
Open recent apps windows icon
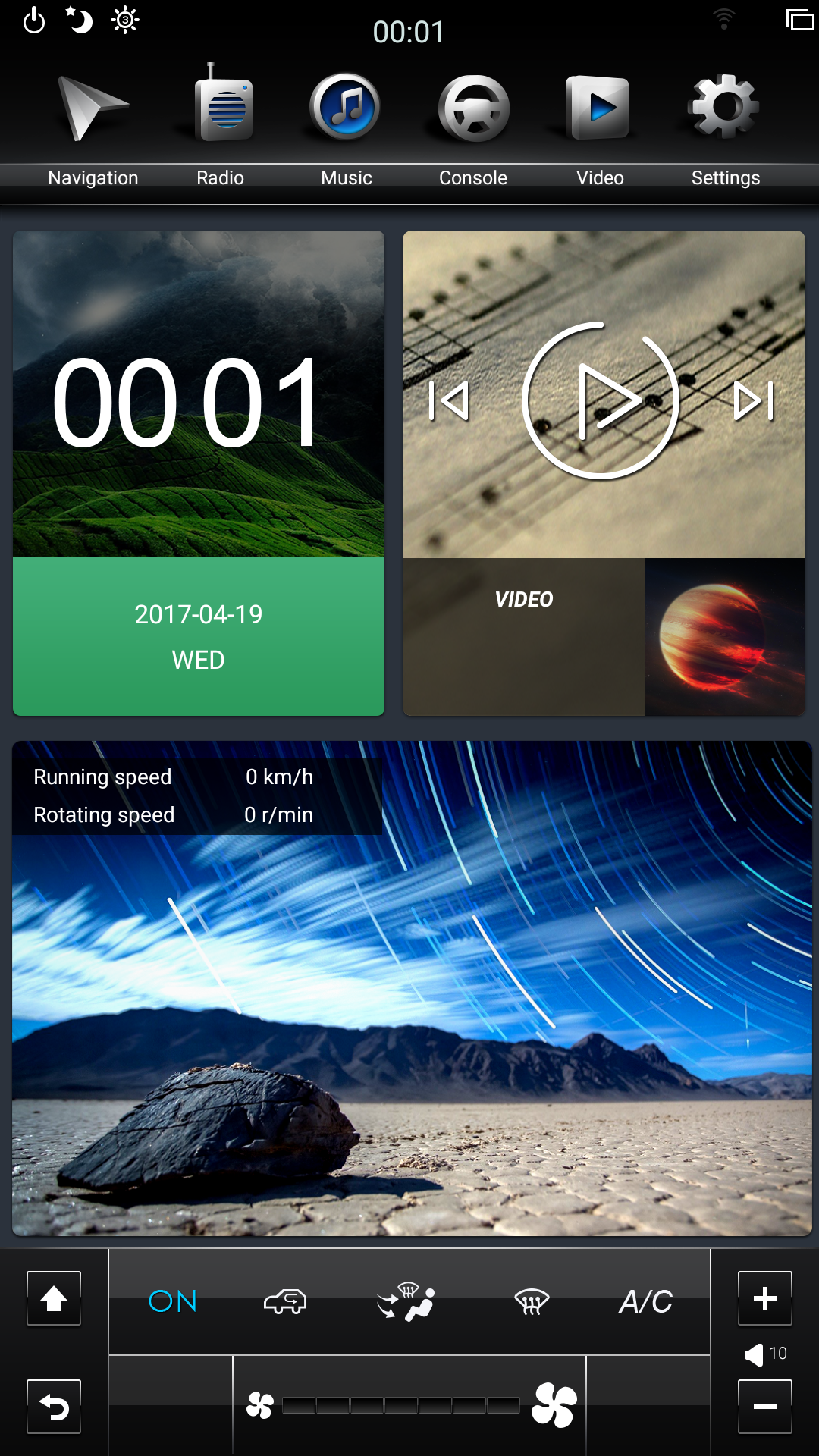tap(799, 20)
